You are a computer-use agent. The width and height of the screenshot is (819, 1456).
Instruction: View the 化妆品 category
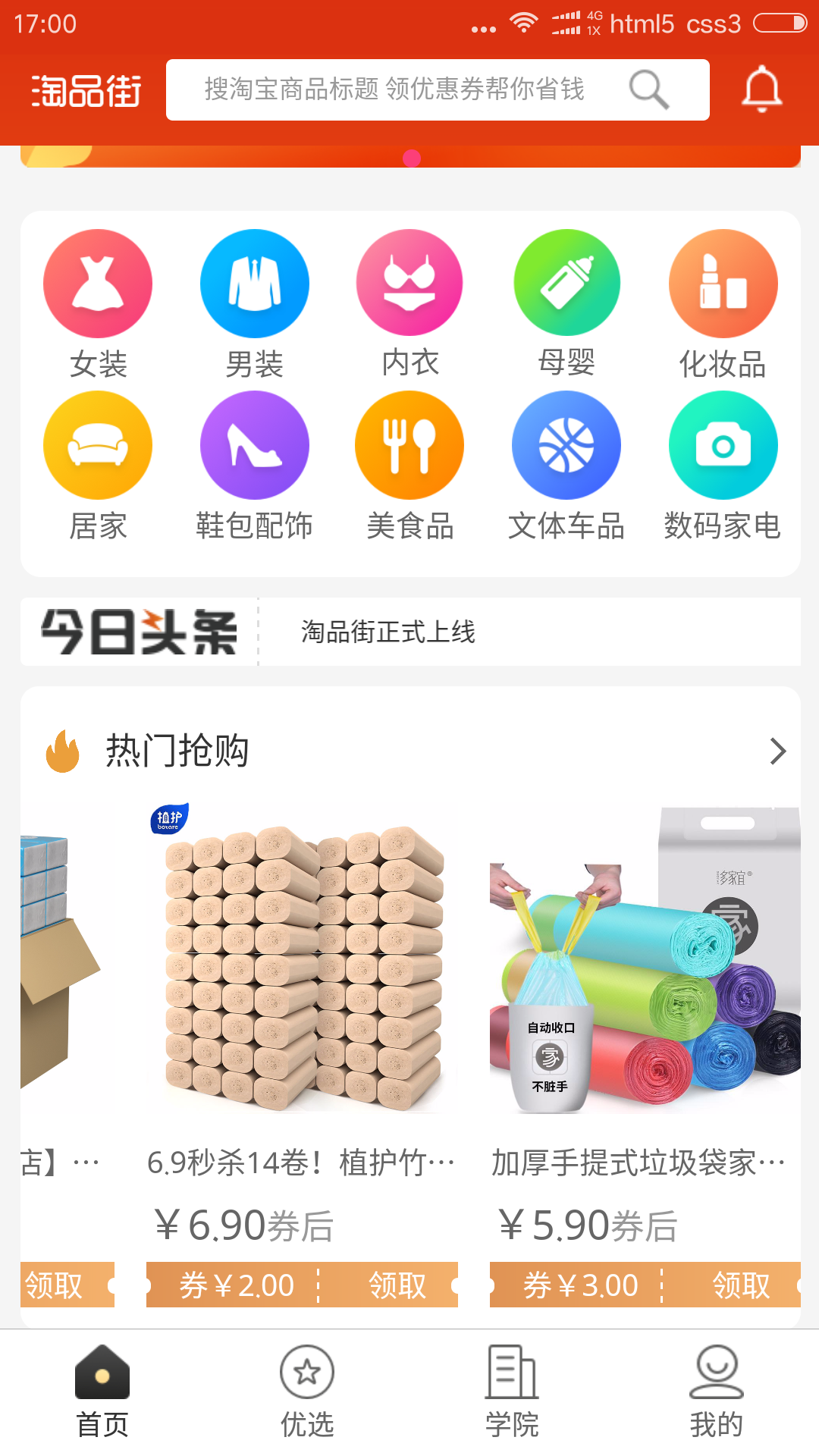tap(723, 303)
